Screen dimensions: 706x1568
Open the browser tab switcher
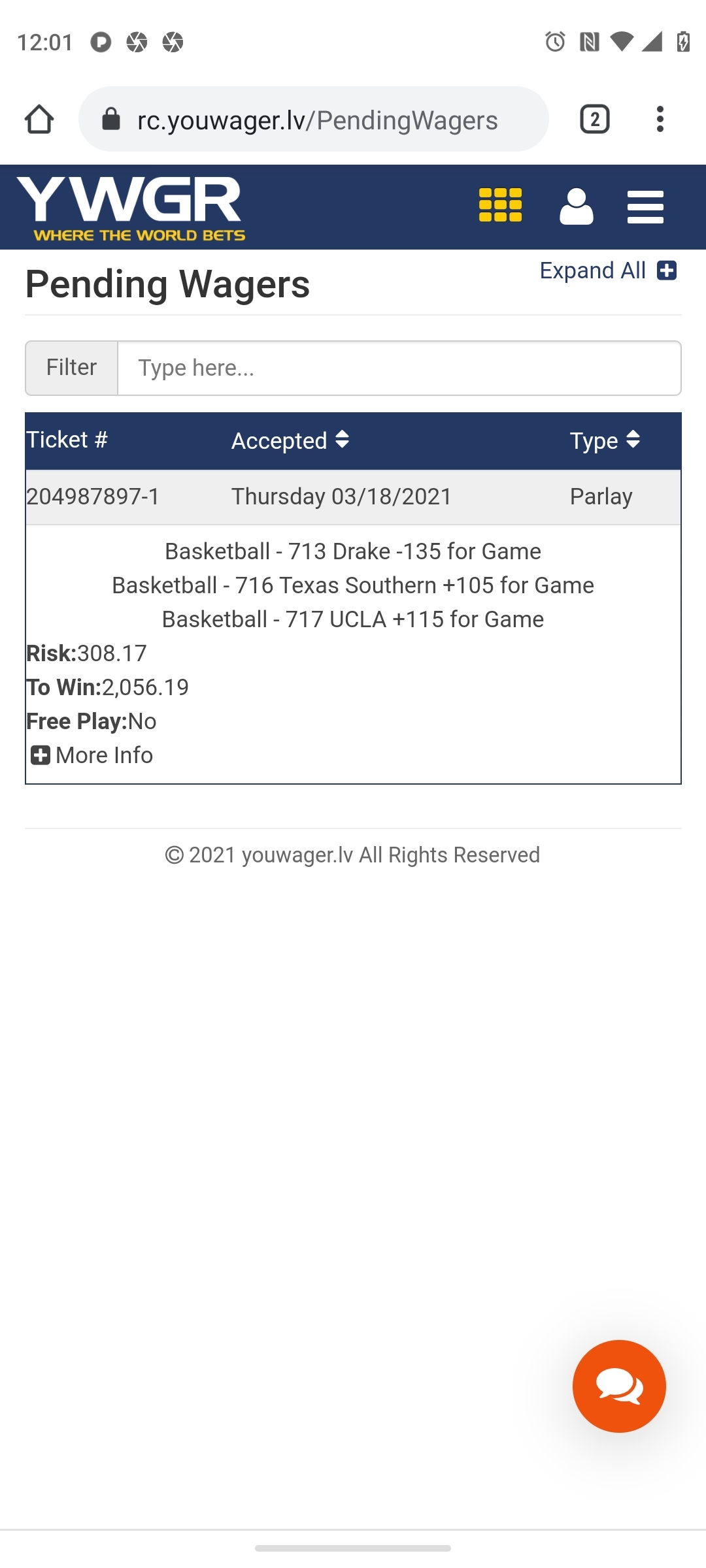595,120
